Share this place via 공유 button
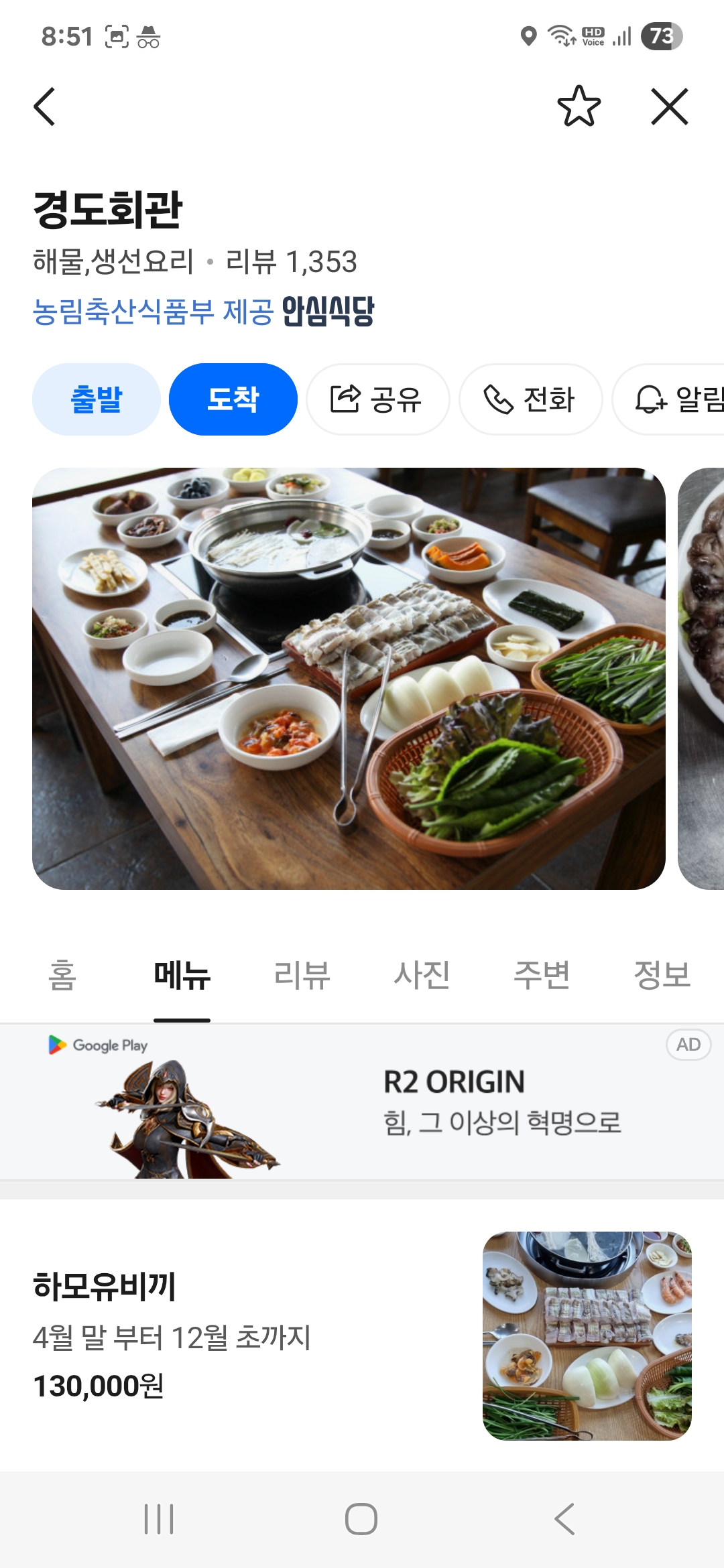 point(377,399)
